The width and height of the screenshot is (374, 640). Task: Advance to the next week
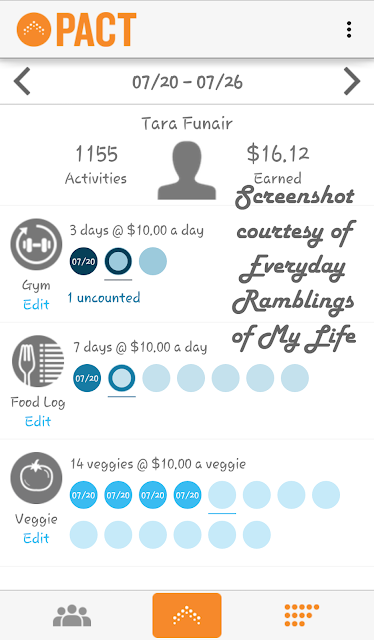coord(352,82)
